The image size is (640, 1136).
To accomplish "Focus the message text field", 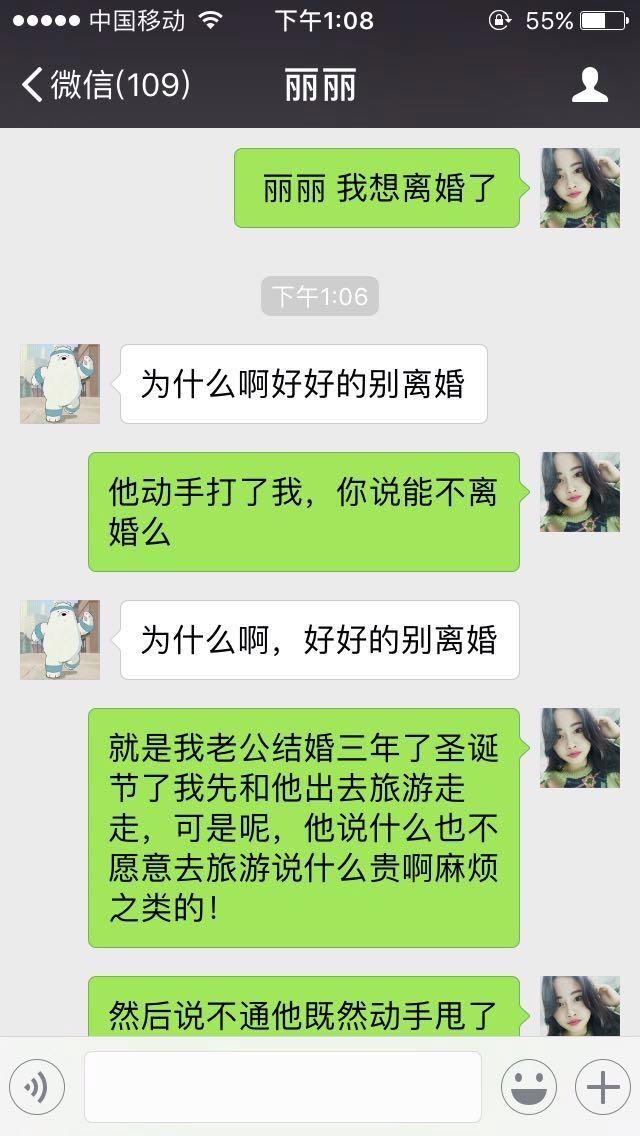I will click(x=282, y=1086).
